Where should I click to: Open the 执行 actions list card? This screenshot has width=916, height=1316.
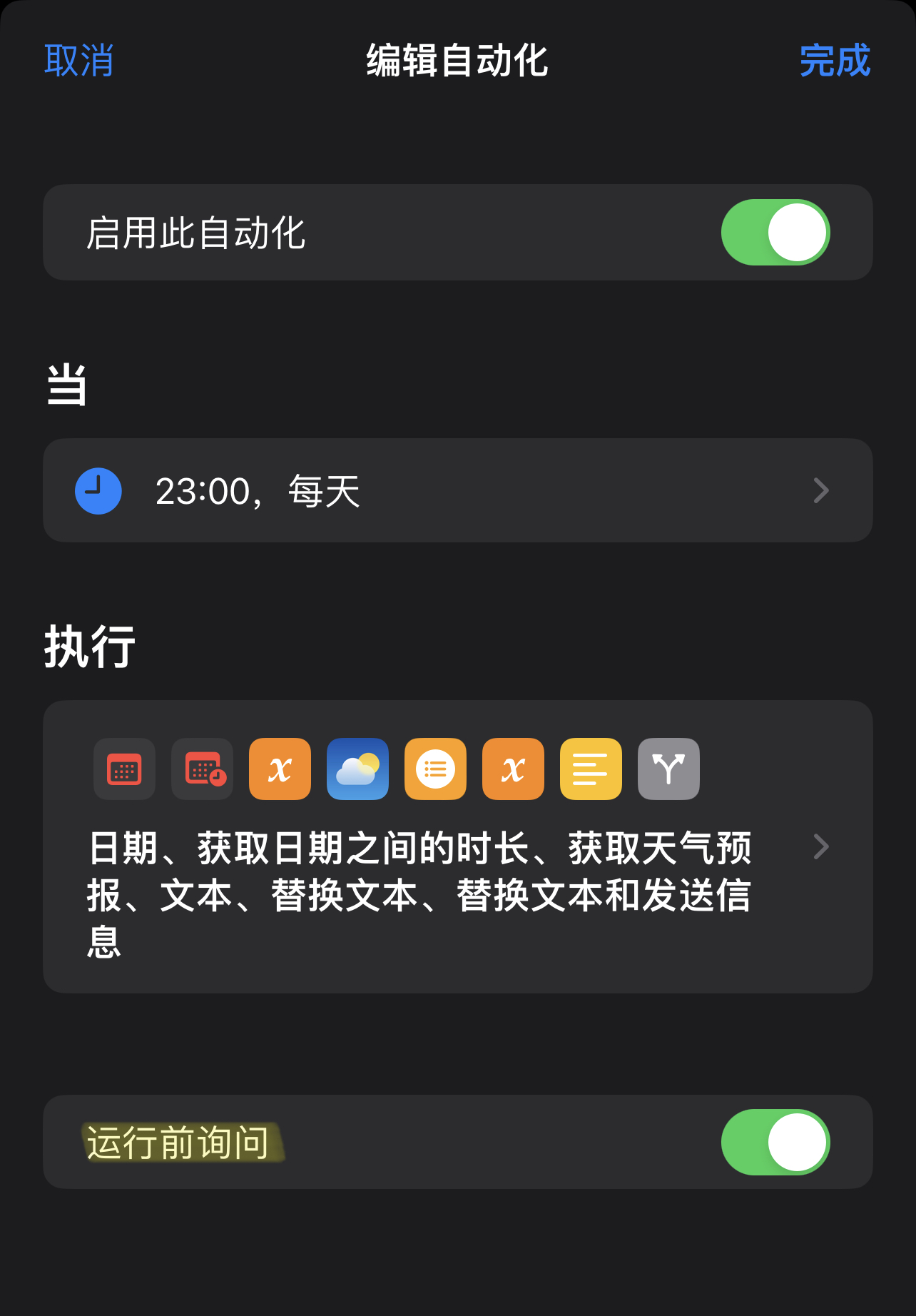[x=457, y=846]
